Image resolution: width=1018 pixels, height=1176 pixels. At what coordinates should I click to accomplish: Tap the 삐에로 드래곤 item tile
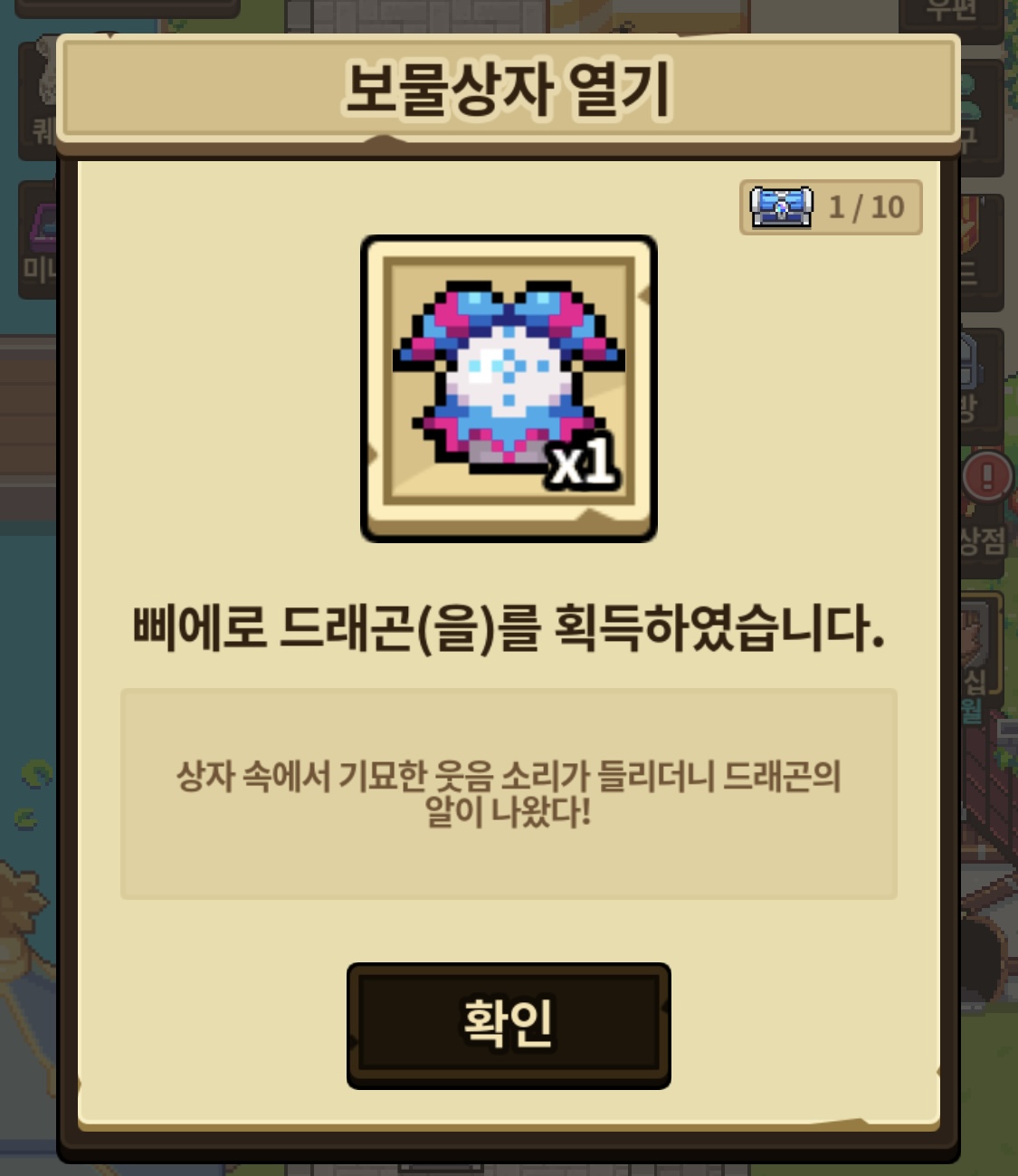509,388
